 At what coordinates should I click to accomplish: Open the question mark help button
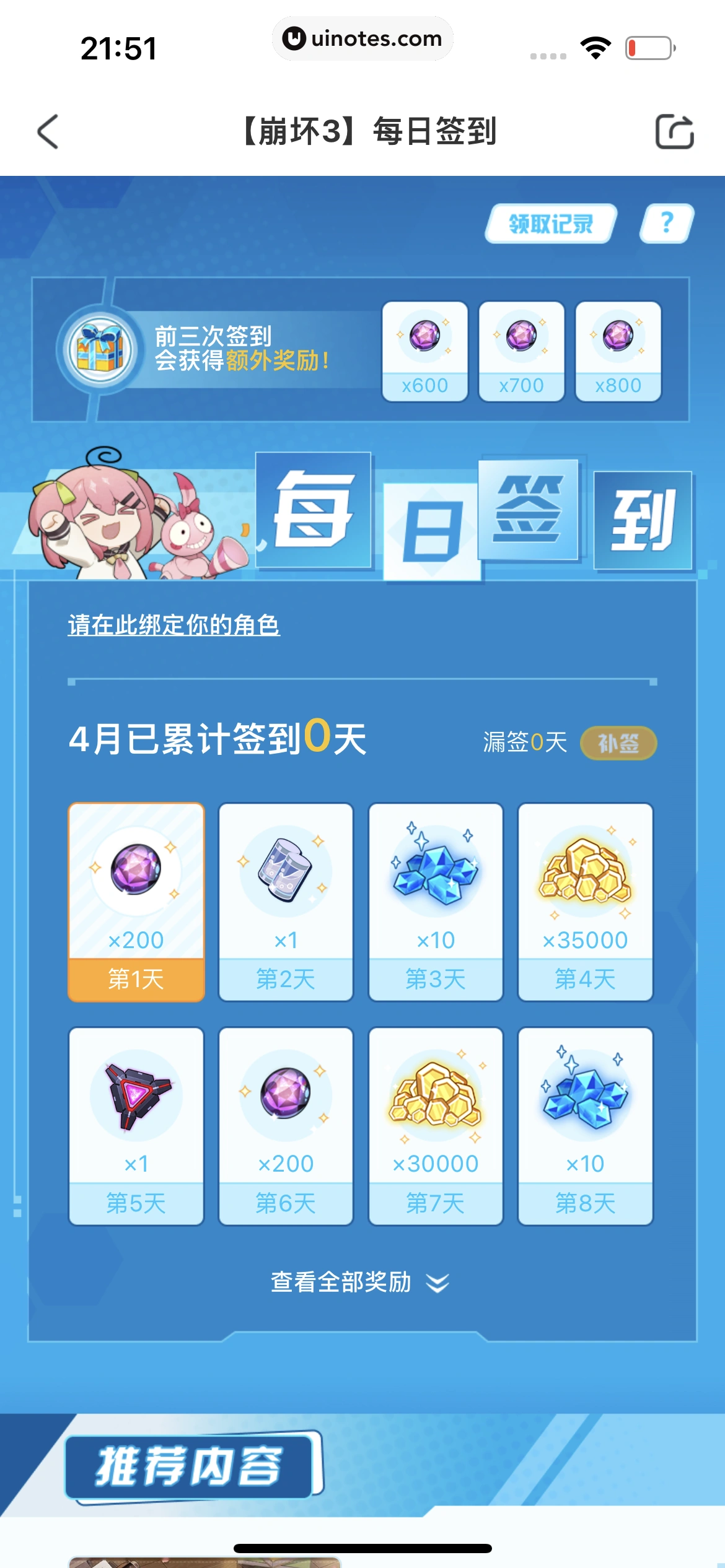click(x=667, y=223)
